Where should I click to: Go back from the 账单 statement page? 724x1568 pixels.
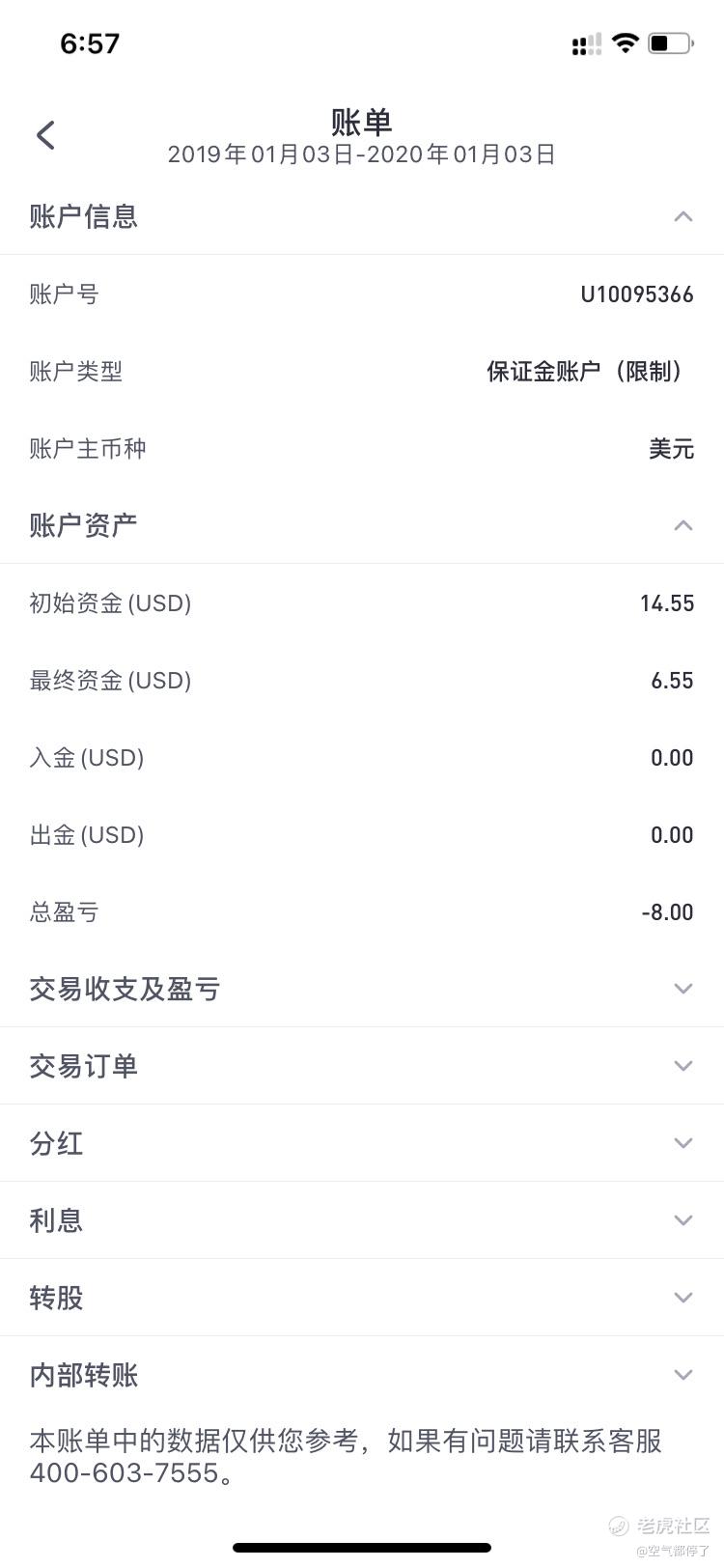pos(45,135)
